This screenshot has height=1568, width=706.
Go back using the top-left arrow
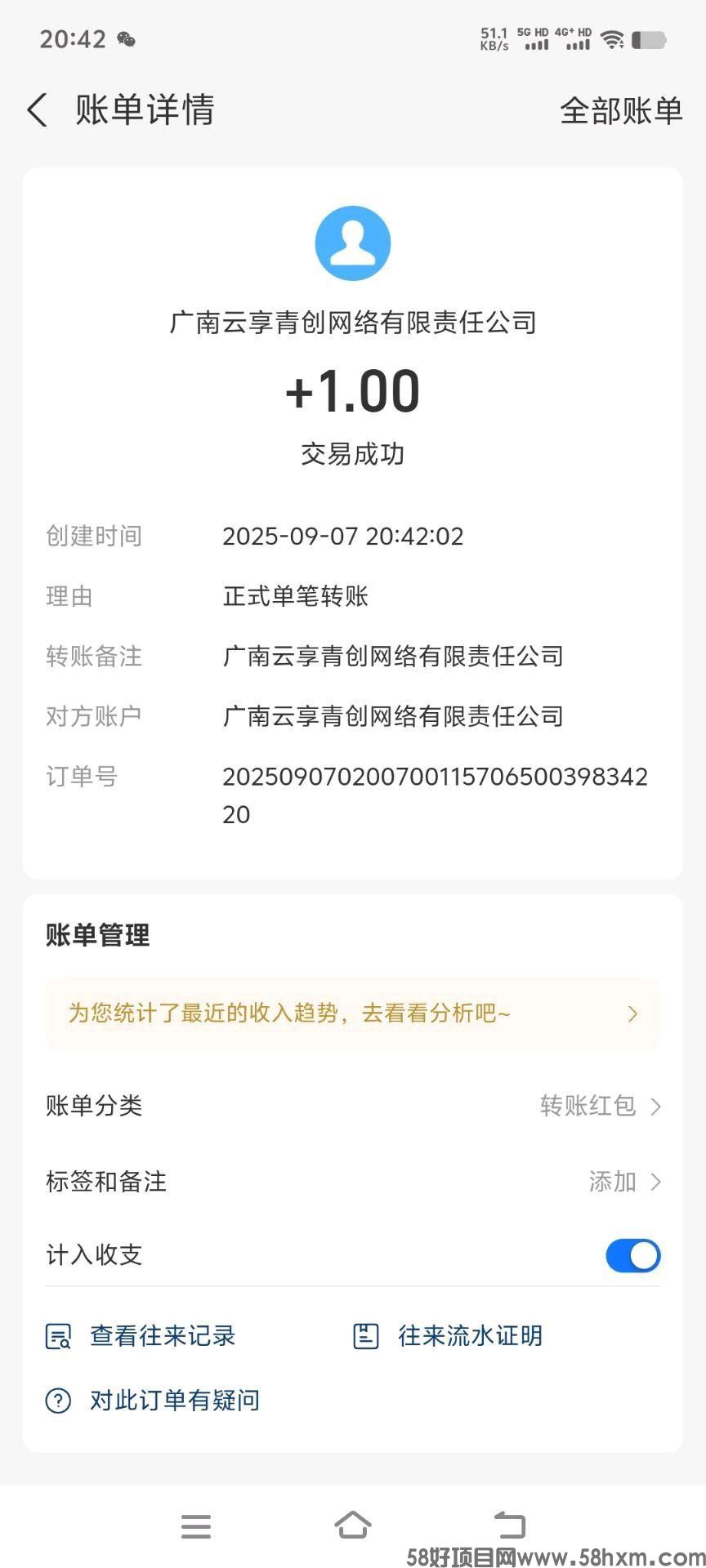point(38,110)
